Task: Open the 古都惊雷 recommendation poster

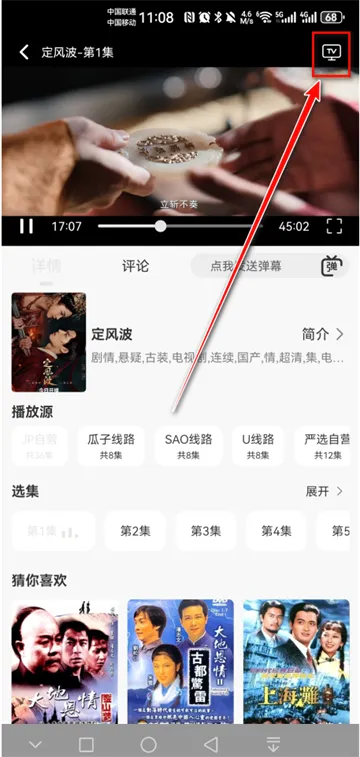Action: click(x=180, y=661)
